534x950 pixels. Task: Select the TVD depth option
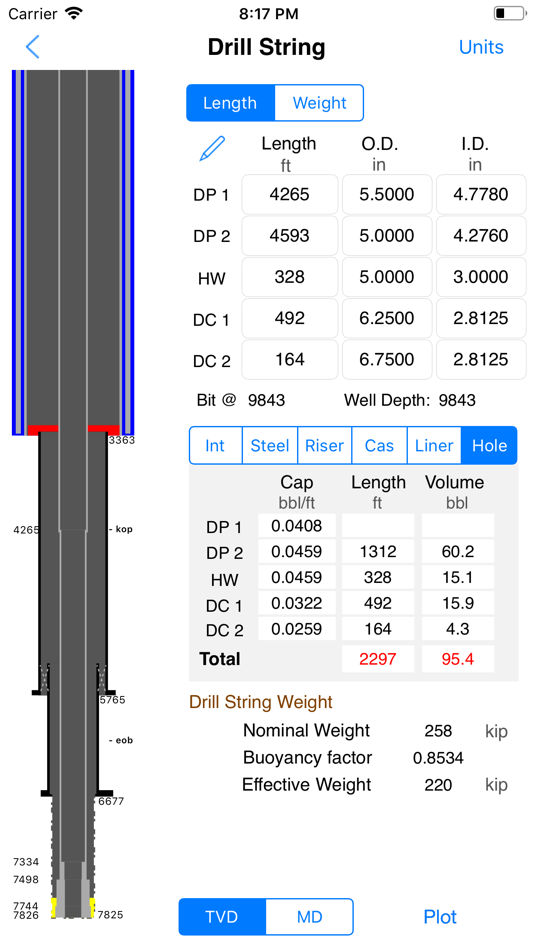[222, 917]
